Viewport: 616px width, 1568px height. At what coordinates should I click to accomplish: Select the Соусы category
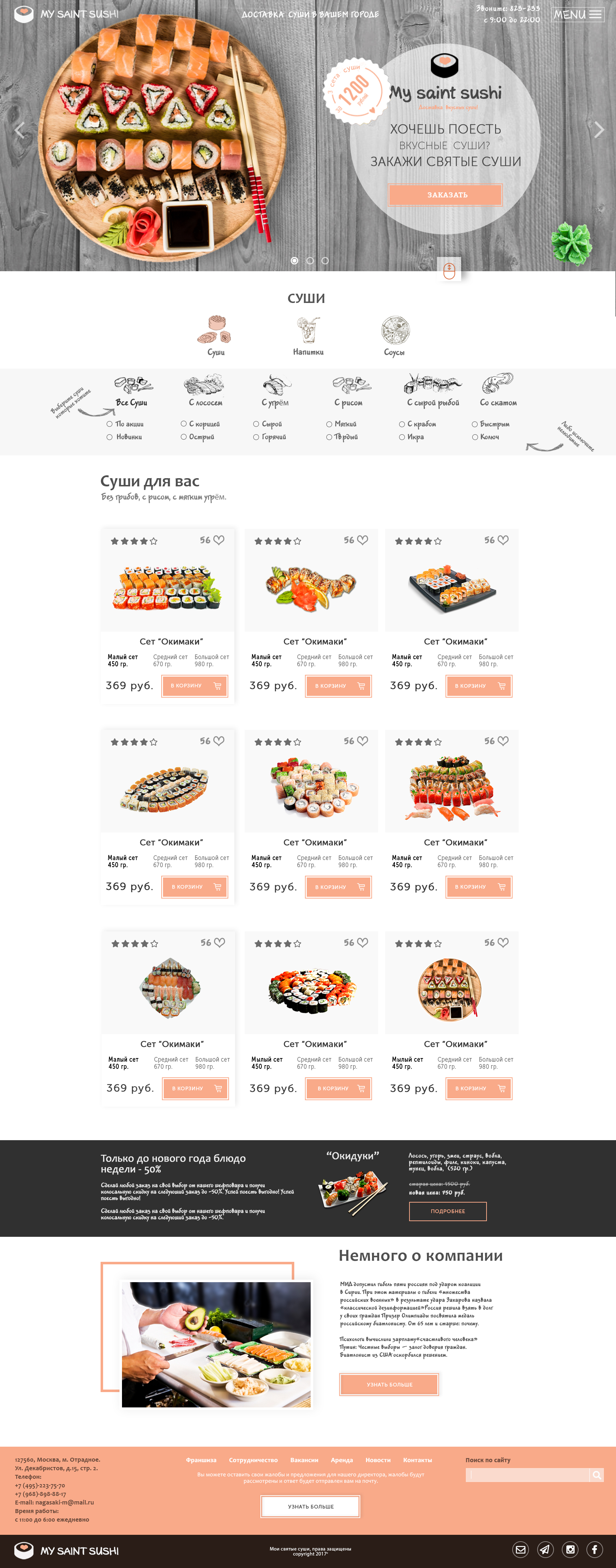pyautogui.click(x=395, y=335)
